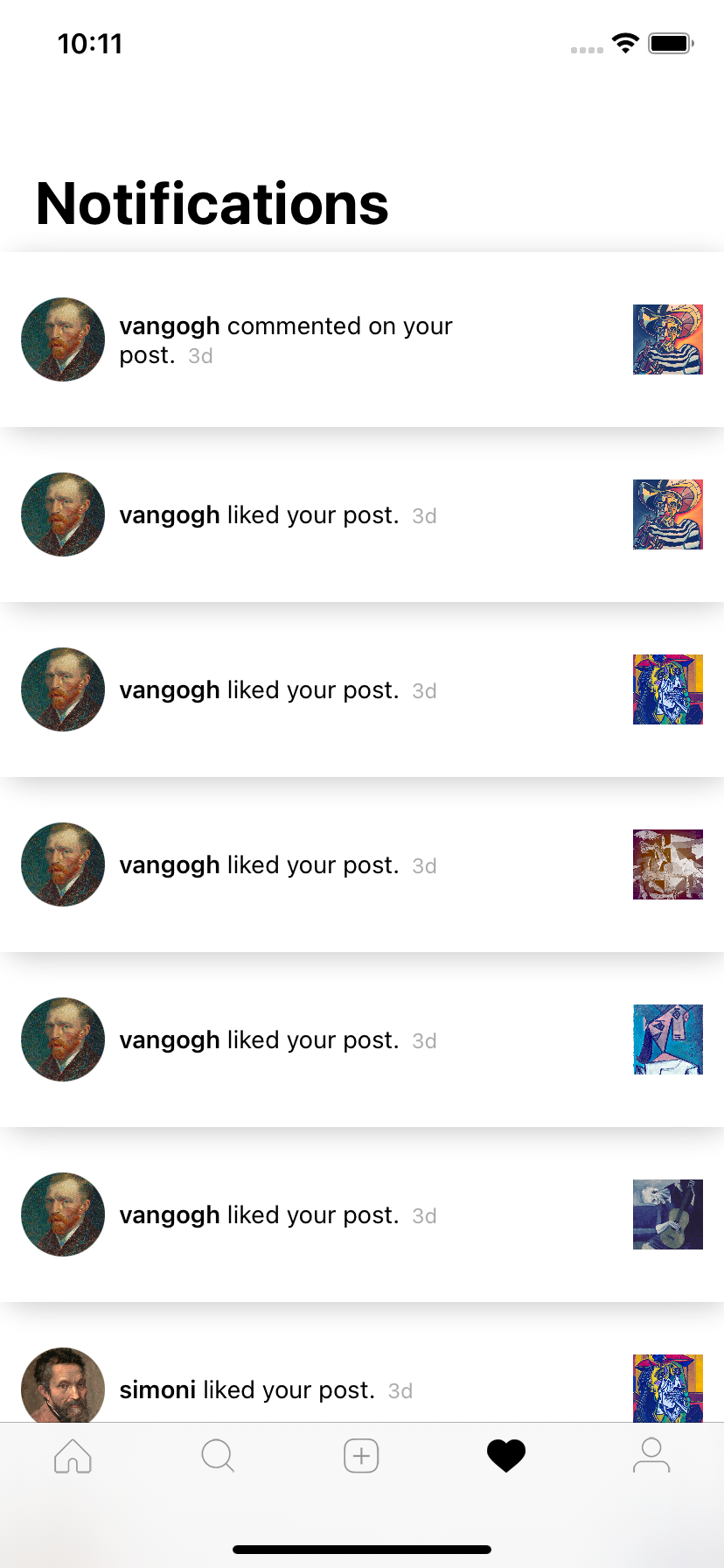
Task: Open the blue guitarist painting post thumbnail
Action: 667,1214
